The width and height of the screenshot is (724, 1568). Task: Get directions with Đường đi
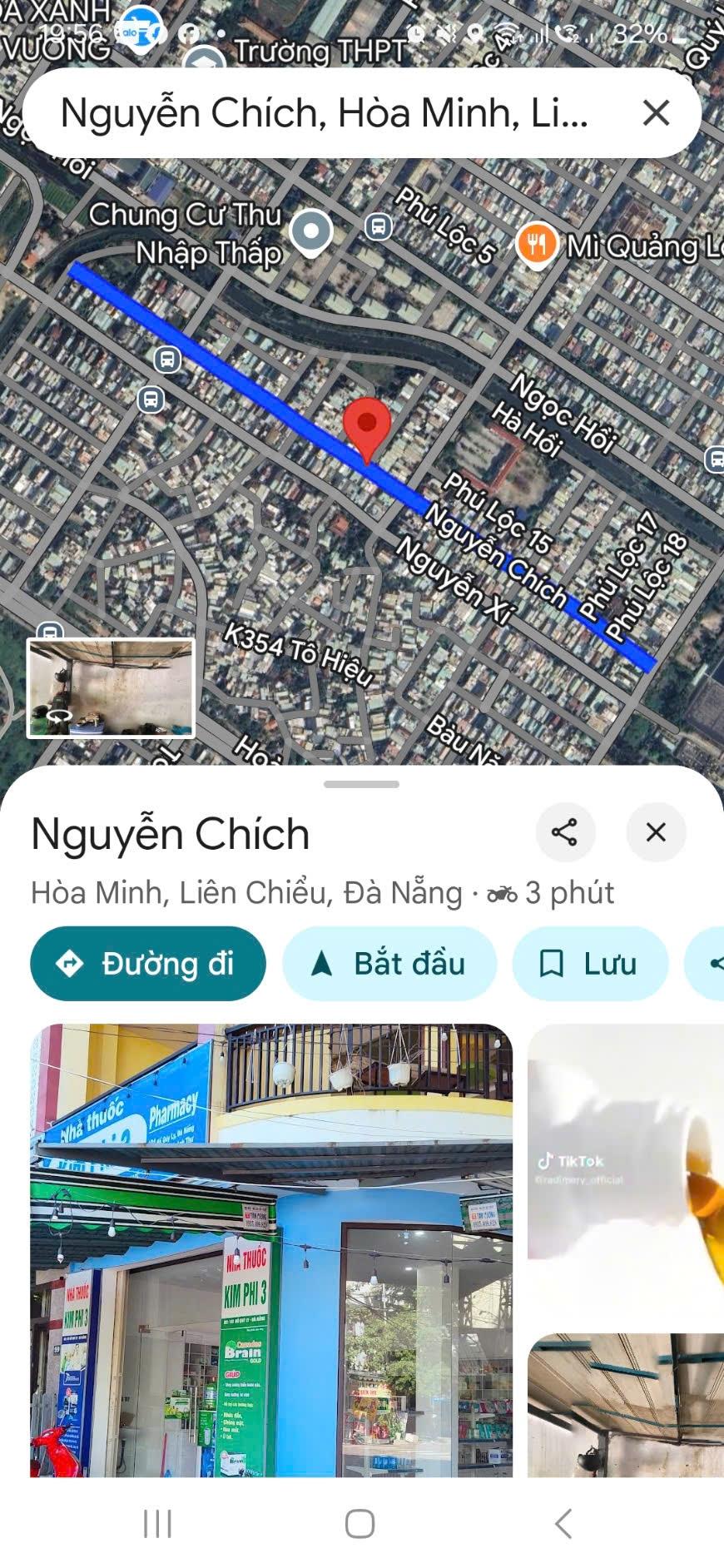coord(148,964)
